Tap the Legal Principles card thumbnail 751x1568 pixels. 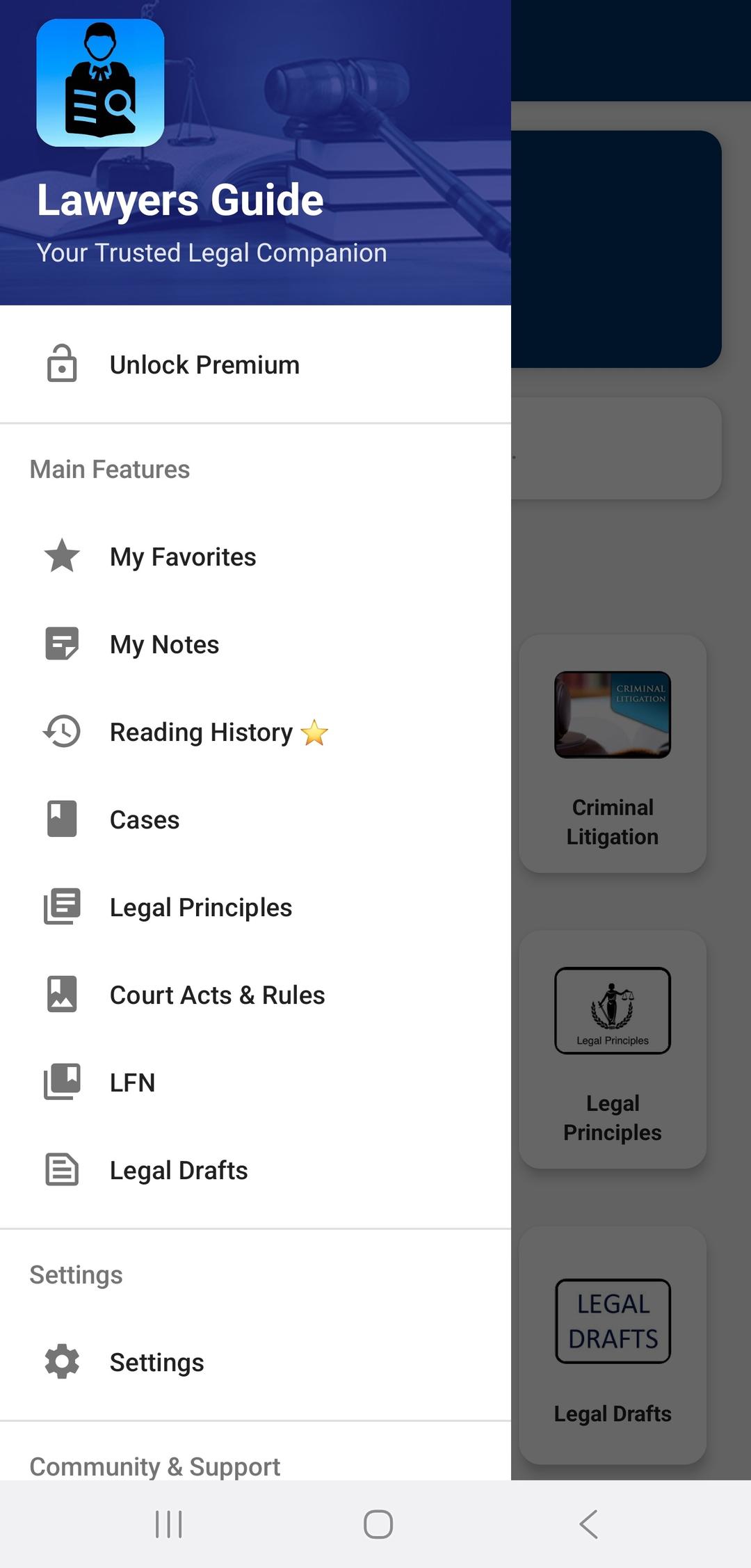click(x=613, y=1011)
